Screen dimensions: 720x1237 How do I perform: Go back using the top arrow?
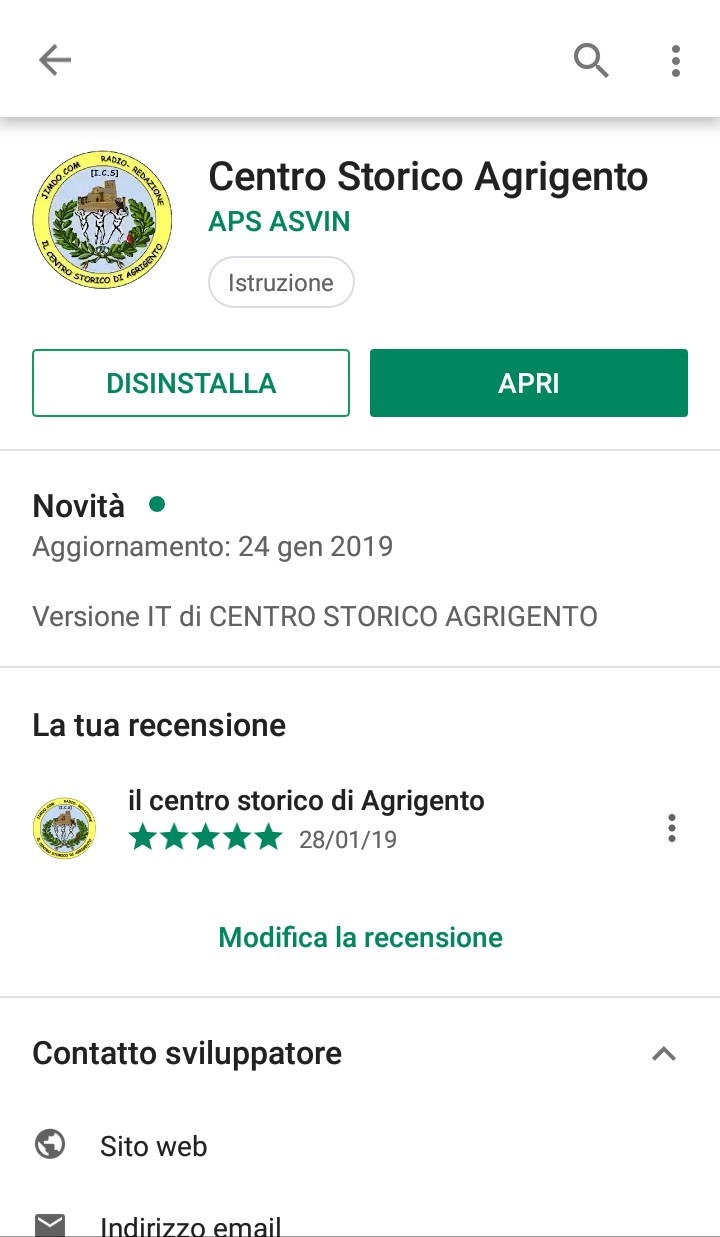click(55, 61)
